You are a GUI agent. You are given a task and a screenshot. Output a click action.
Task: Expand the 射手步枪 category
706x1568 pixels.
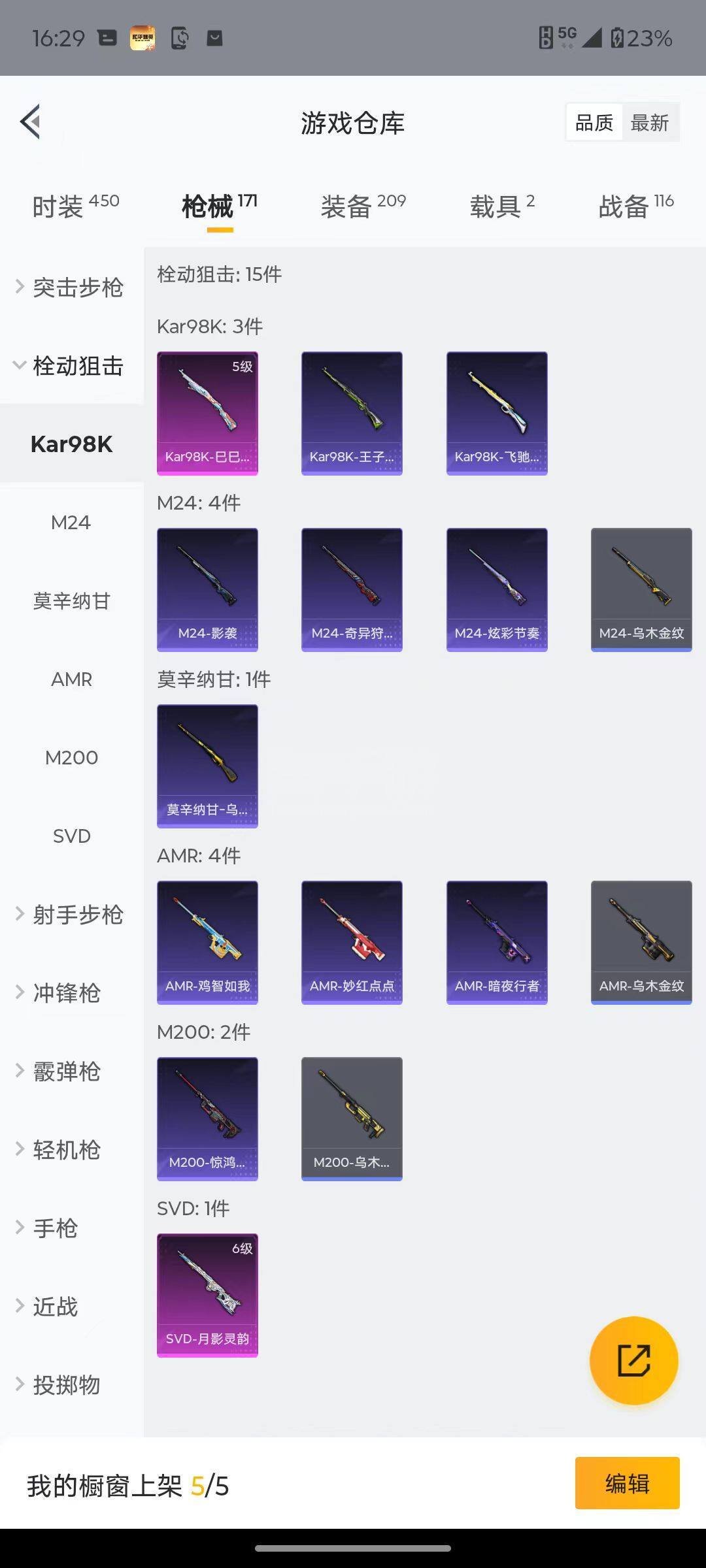click(x=71, y=915)
